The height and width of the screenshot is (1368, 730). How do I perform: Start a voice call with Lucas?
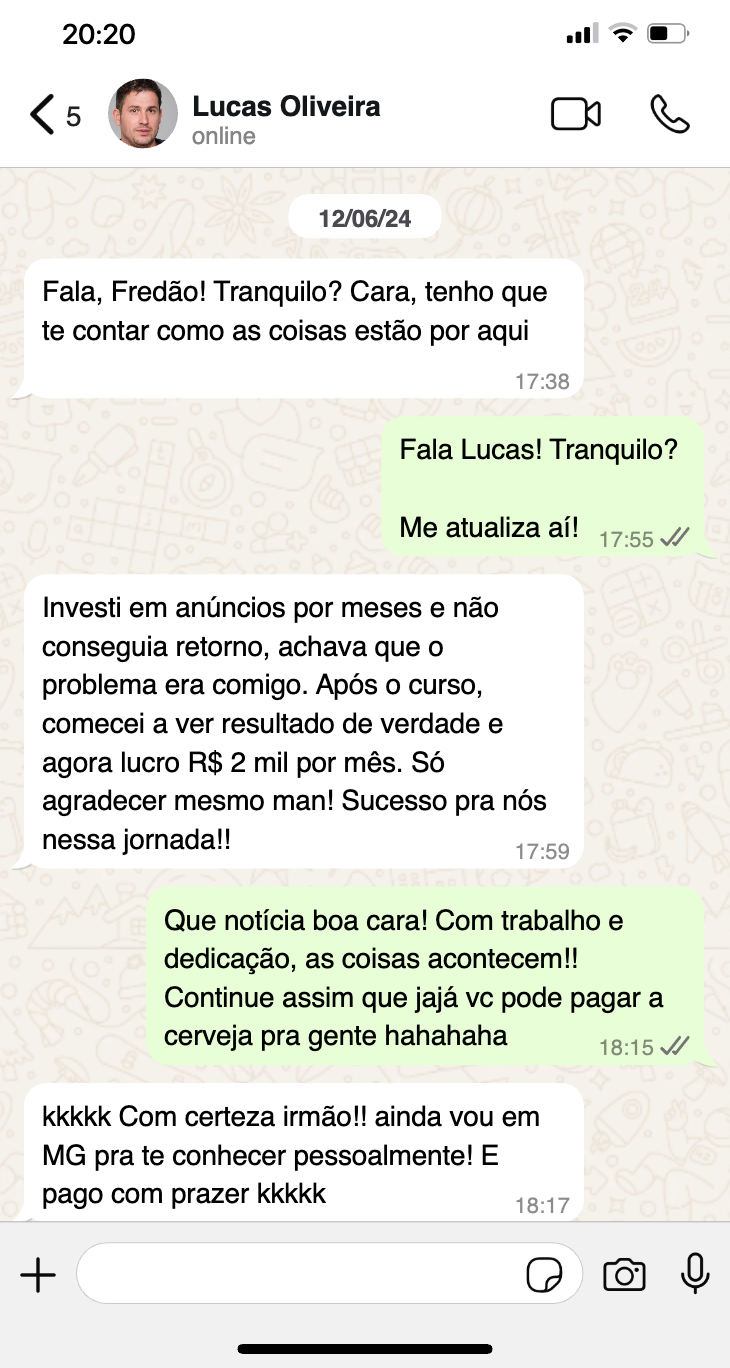pos(669,114)
